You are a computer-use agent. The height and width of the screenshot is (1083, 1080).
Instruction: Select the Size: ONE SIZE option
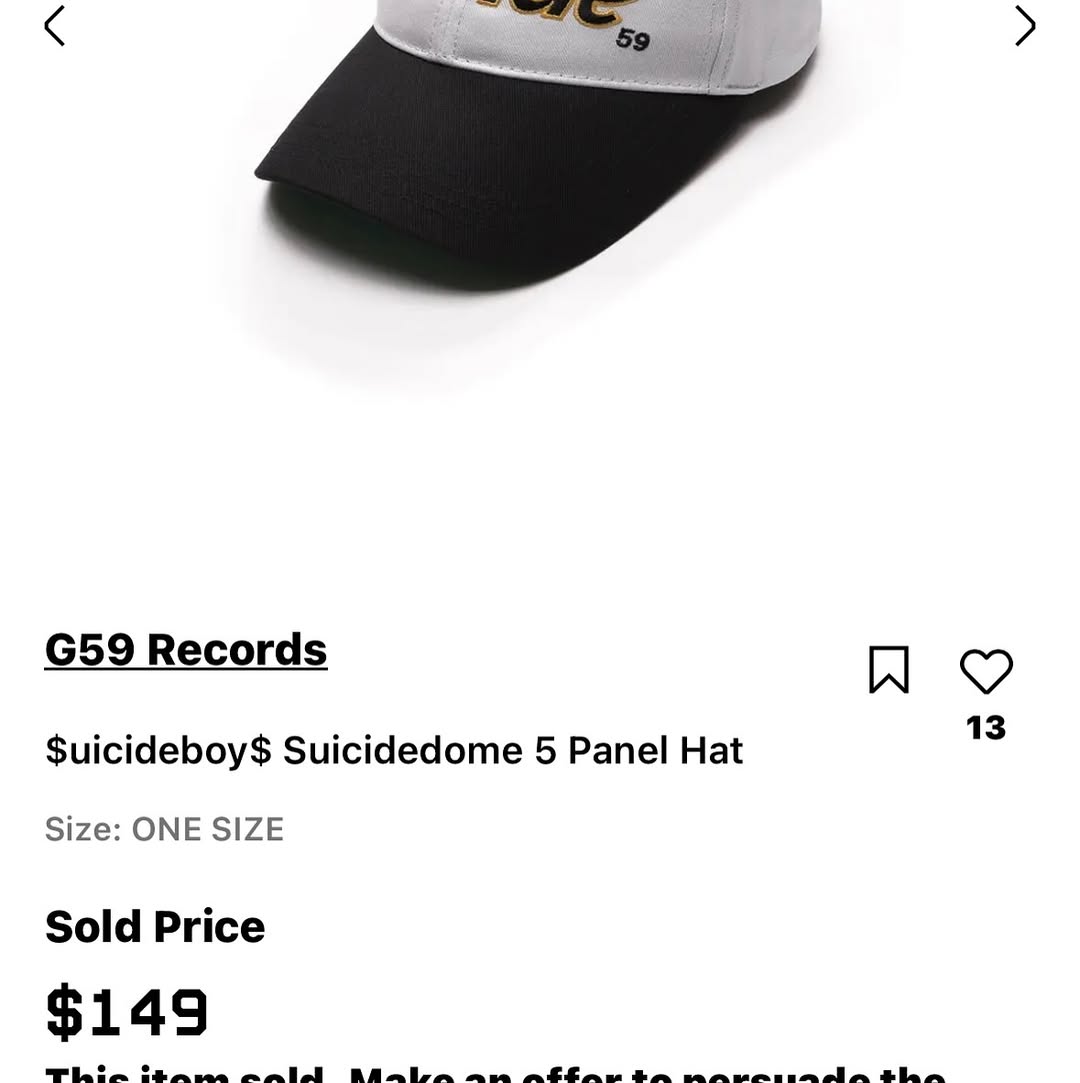pyautogui.click(x=164, y=829)
